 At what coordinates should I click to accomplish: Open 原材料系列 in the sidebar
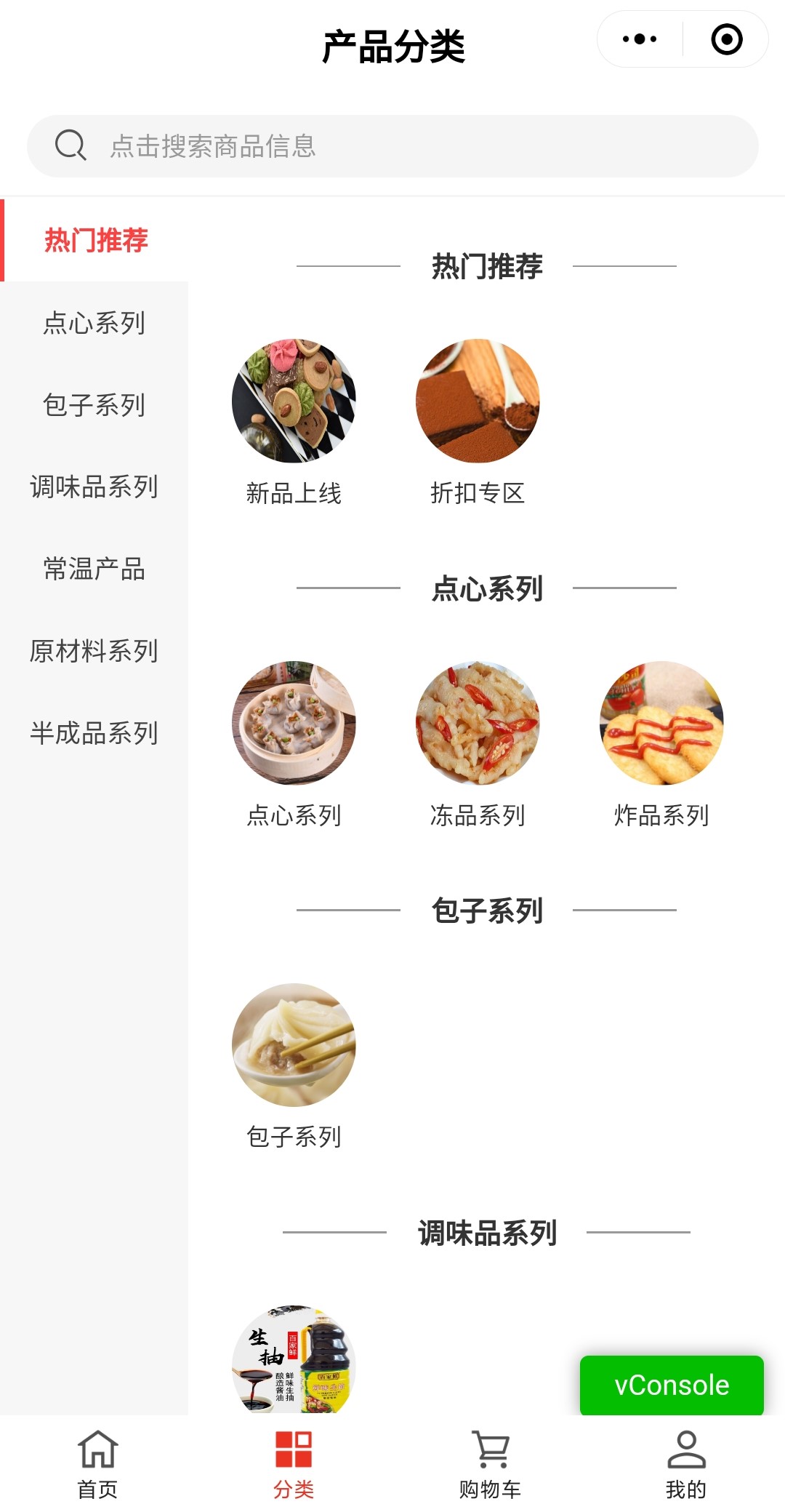coord(94,652)
